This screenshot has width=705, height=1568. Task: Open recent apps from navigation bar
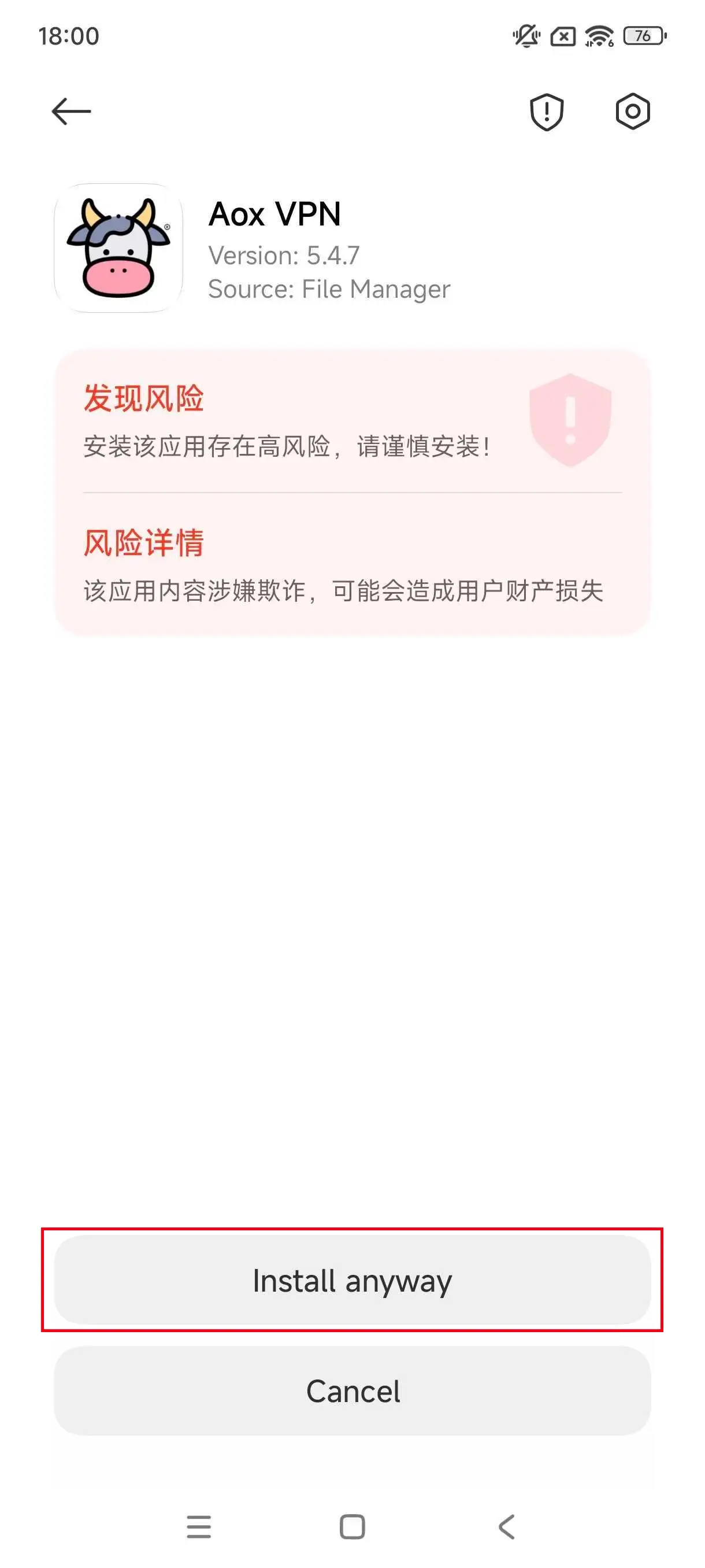point(198,1526)
